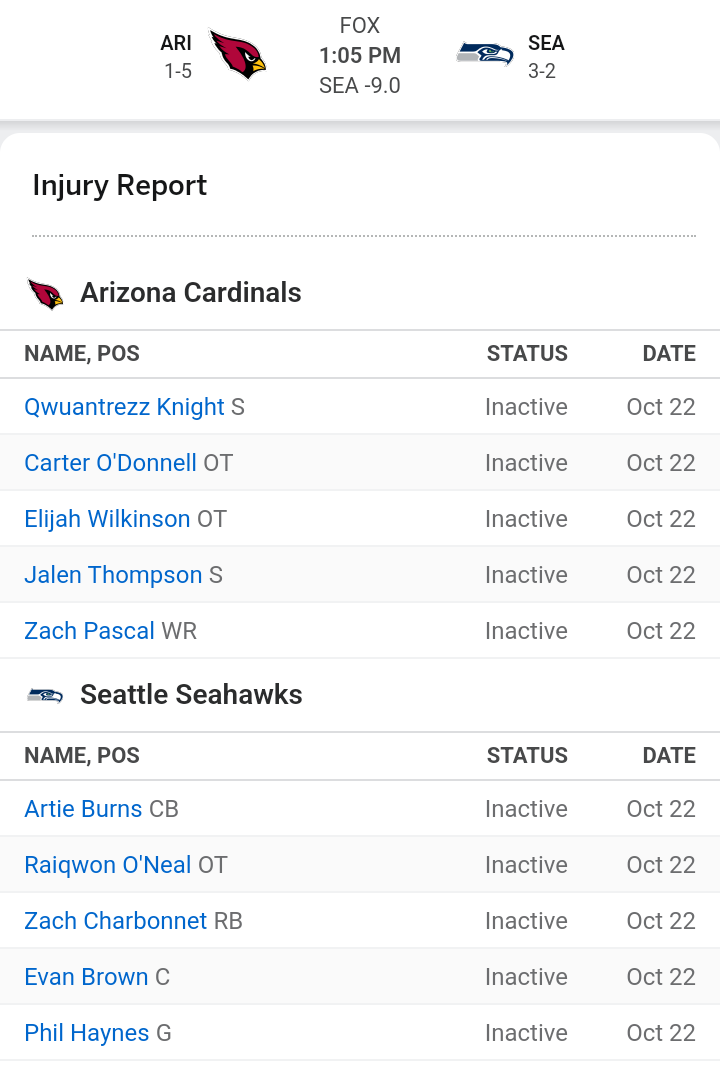This screenshot has width=720, height=1078.
Task: Click the SEA -9.0 betting line
Action: coord(359,86)
